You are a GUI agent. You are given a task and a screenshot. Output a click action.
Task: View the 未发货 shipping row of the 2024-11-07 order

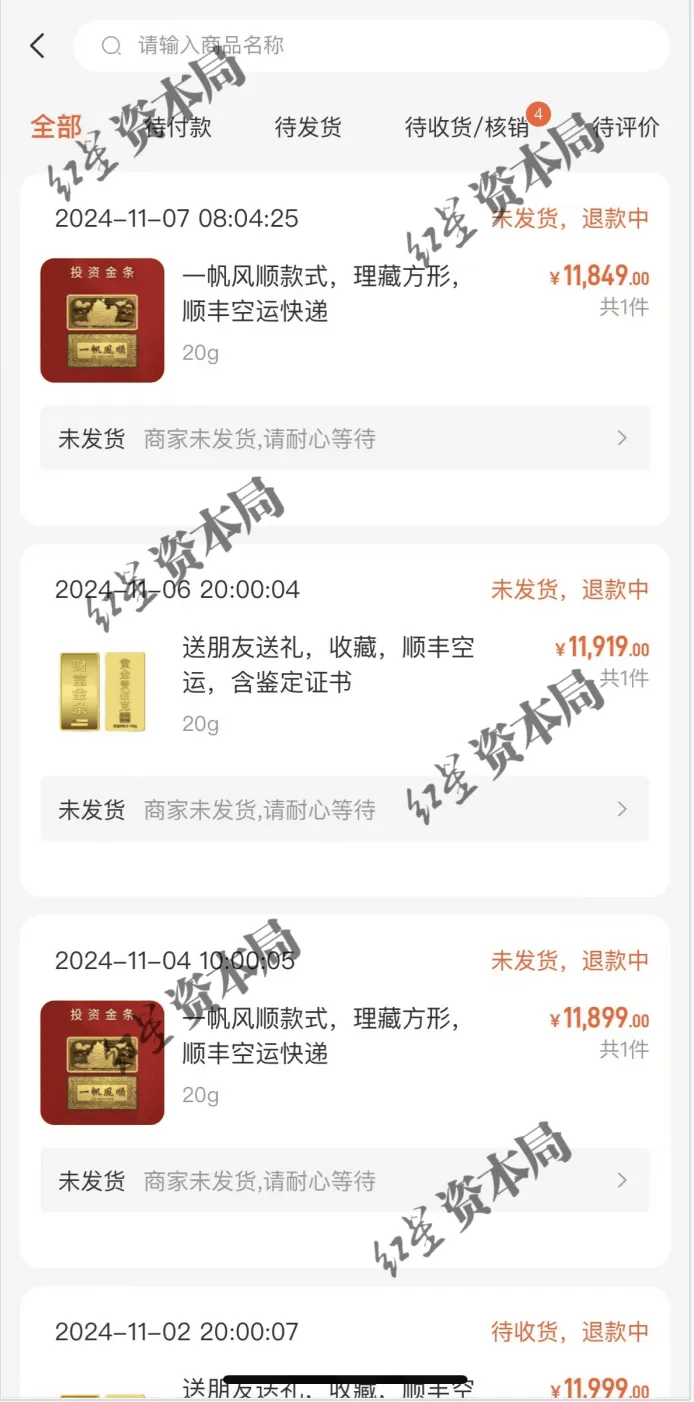345,438
